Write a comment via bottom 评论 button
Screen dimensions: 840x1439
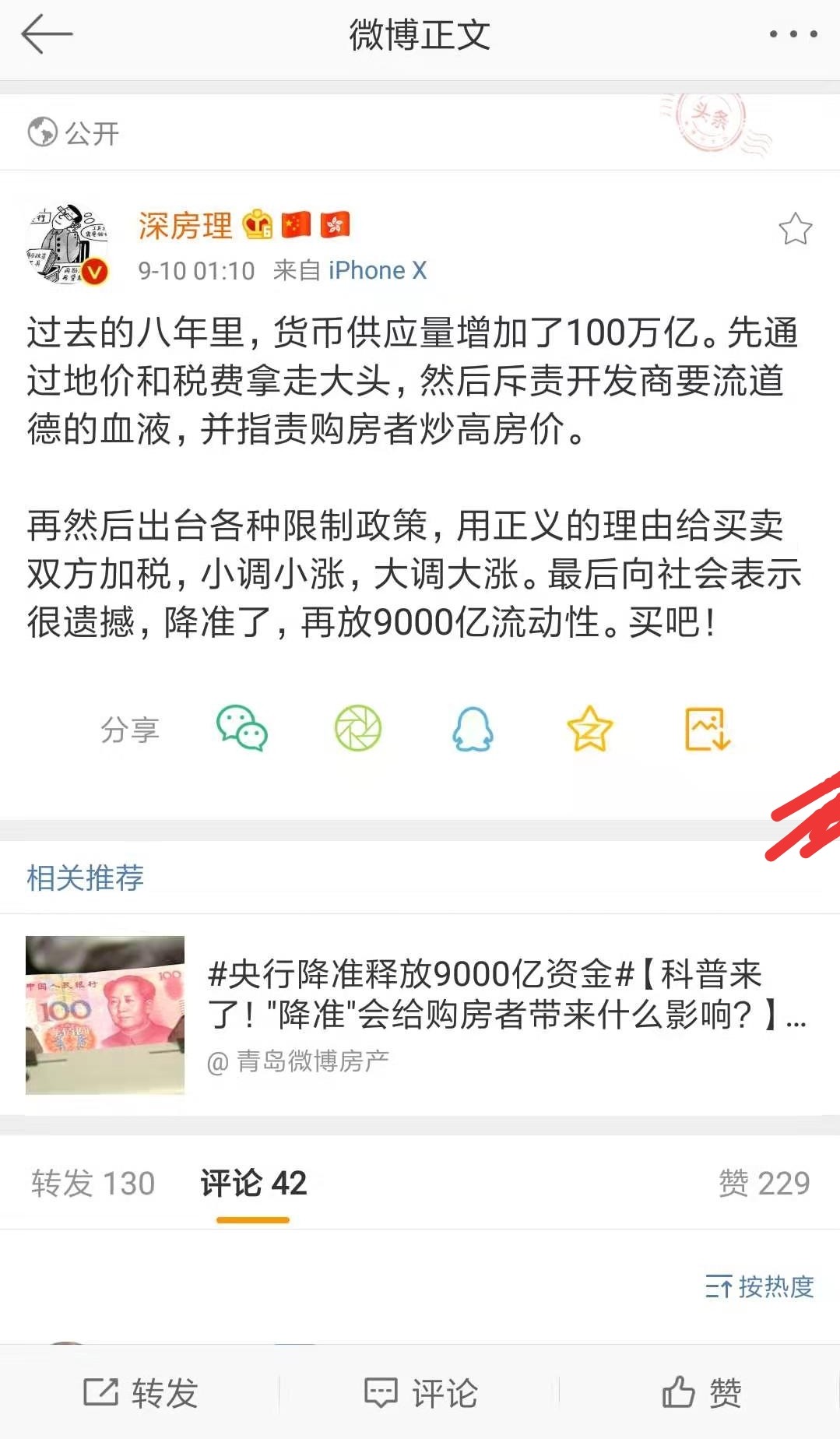tap(420, 1392)
